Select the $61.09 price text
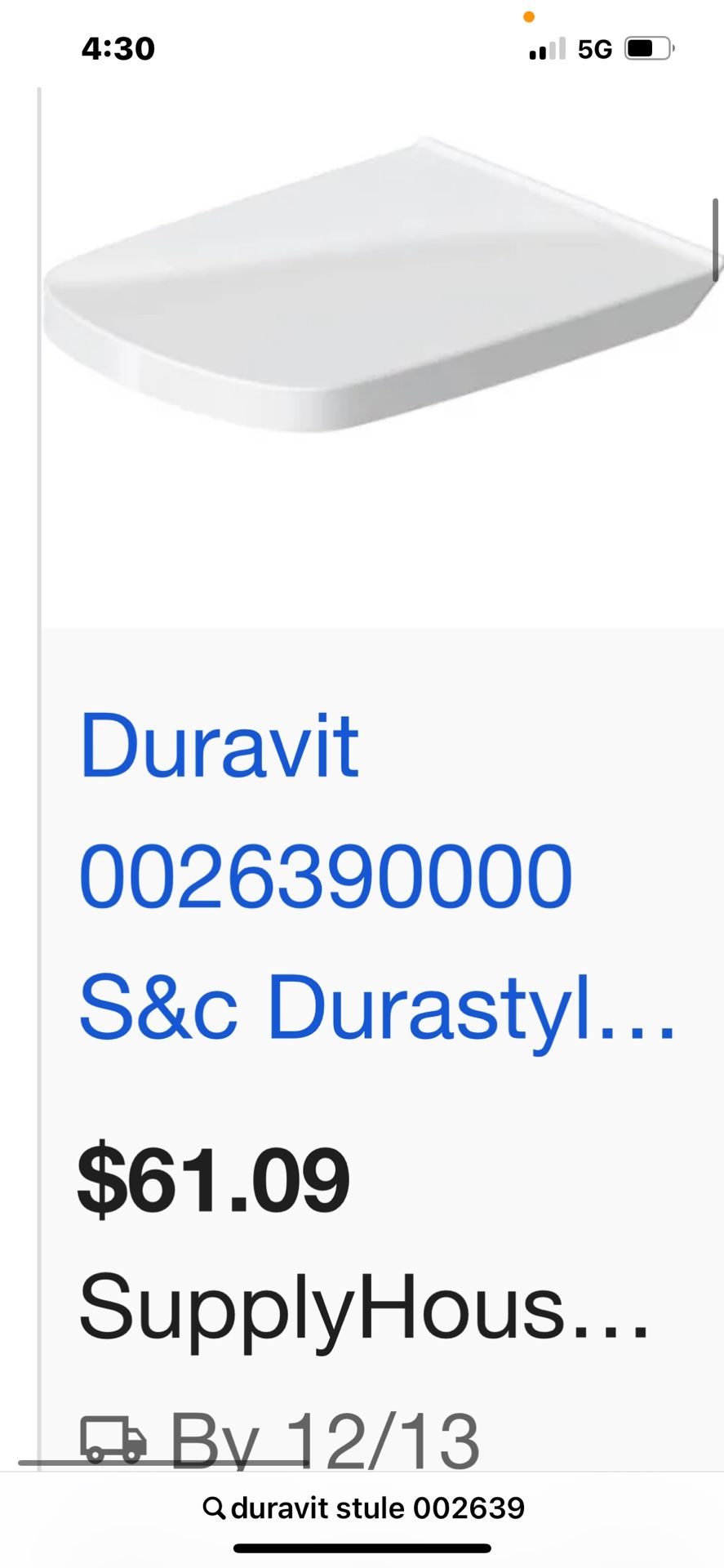This screenshot has width=724, height=1568. (215, 1176)
